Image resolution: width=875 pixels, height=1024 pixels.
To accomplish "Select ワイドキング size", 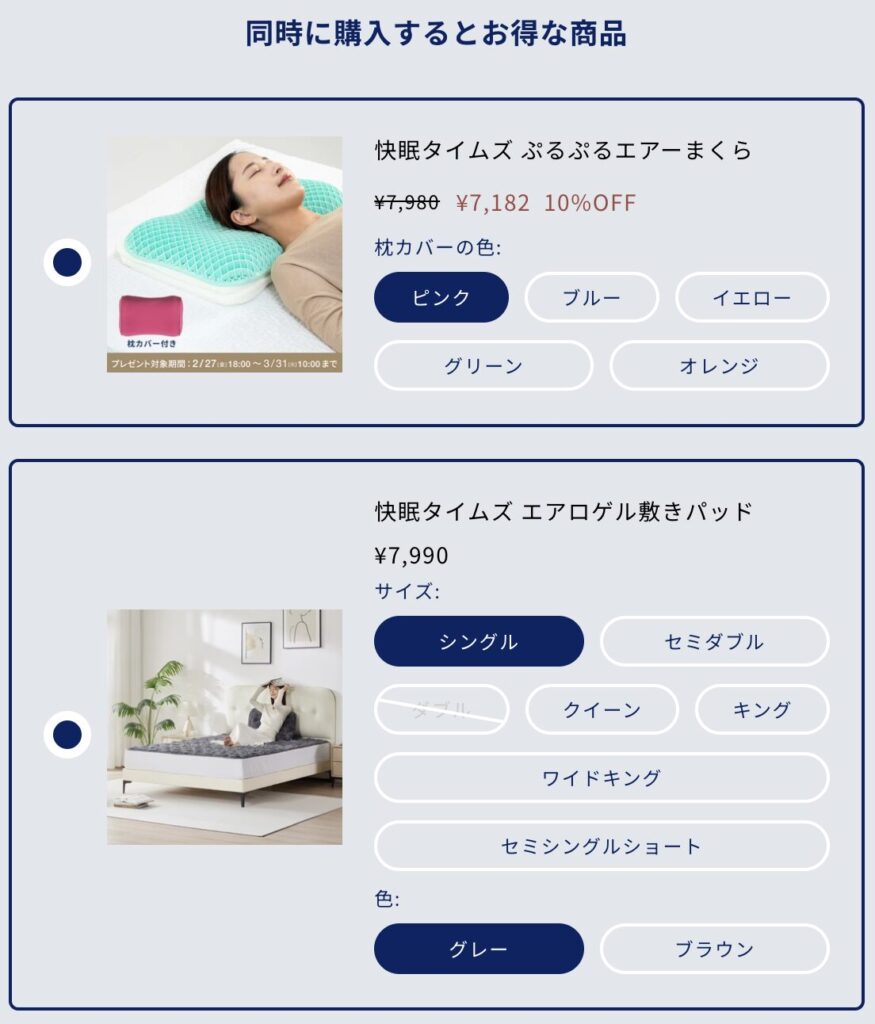I will click(x=601, y=777).
